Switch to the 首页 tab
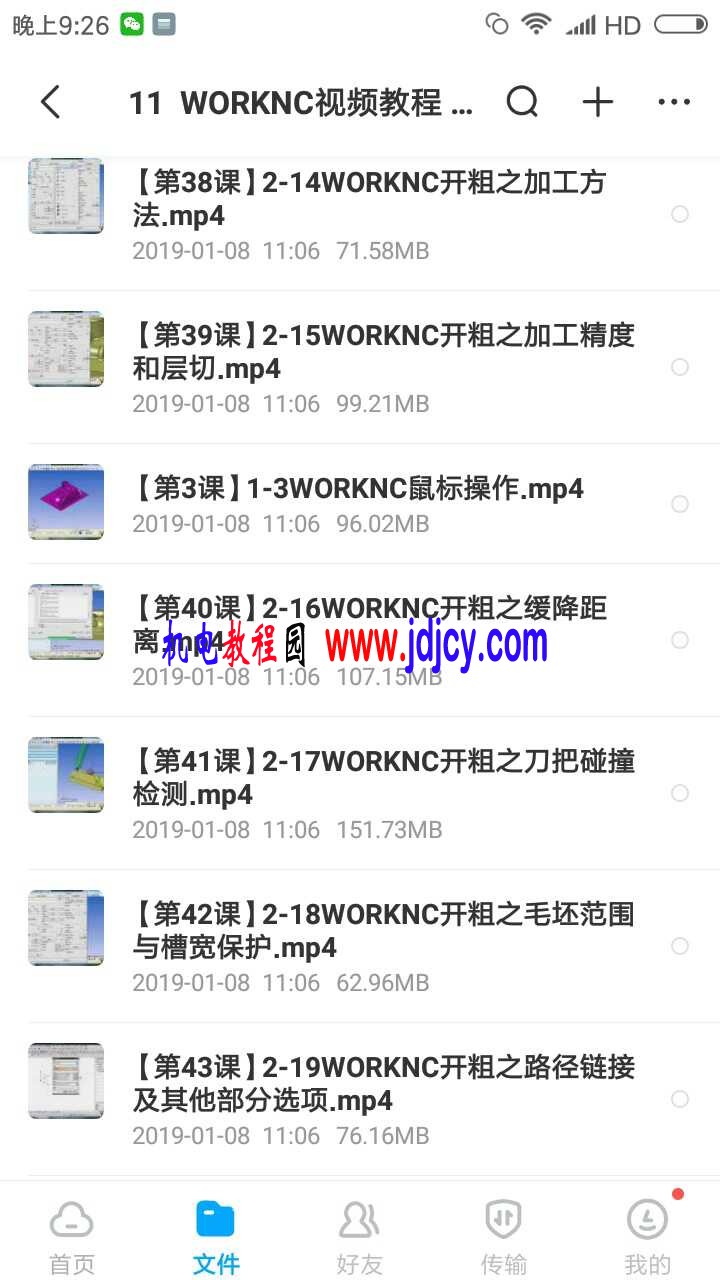The width and height of the screenshot is (720, 1280). click(72, 1237)
